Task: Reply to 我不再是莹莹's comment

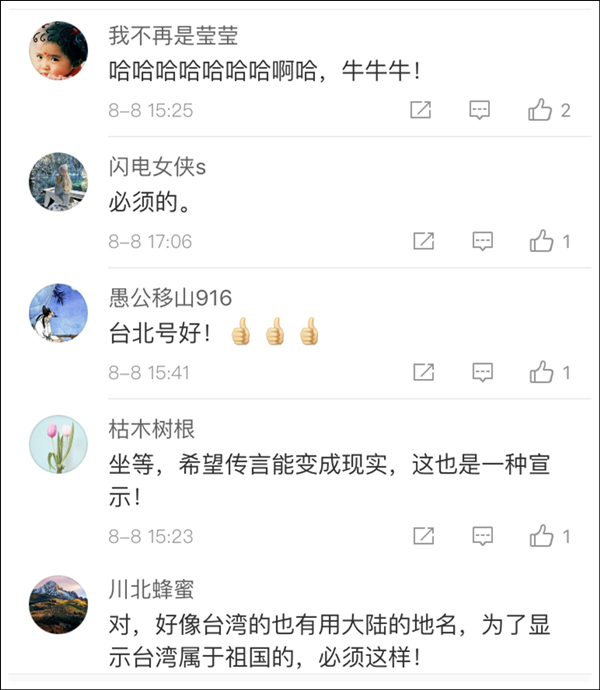Action: (480, 110)
